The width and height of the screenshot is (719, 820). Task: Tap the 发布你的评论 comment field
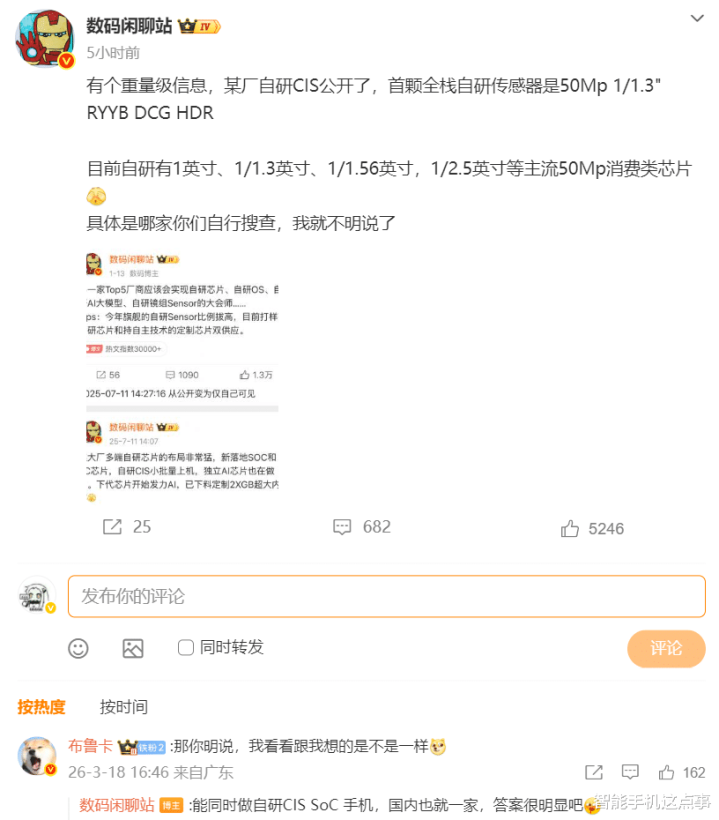tap(386, 596)
